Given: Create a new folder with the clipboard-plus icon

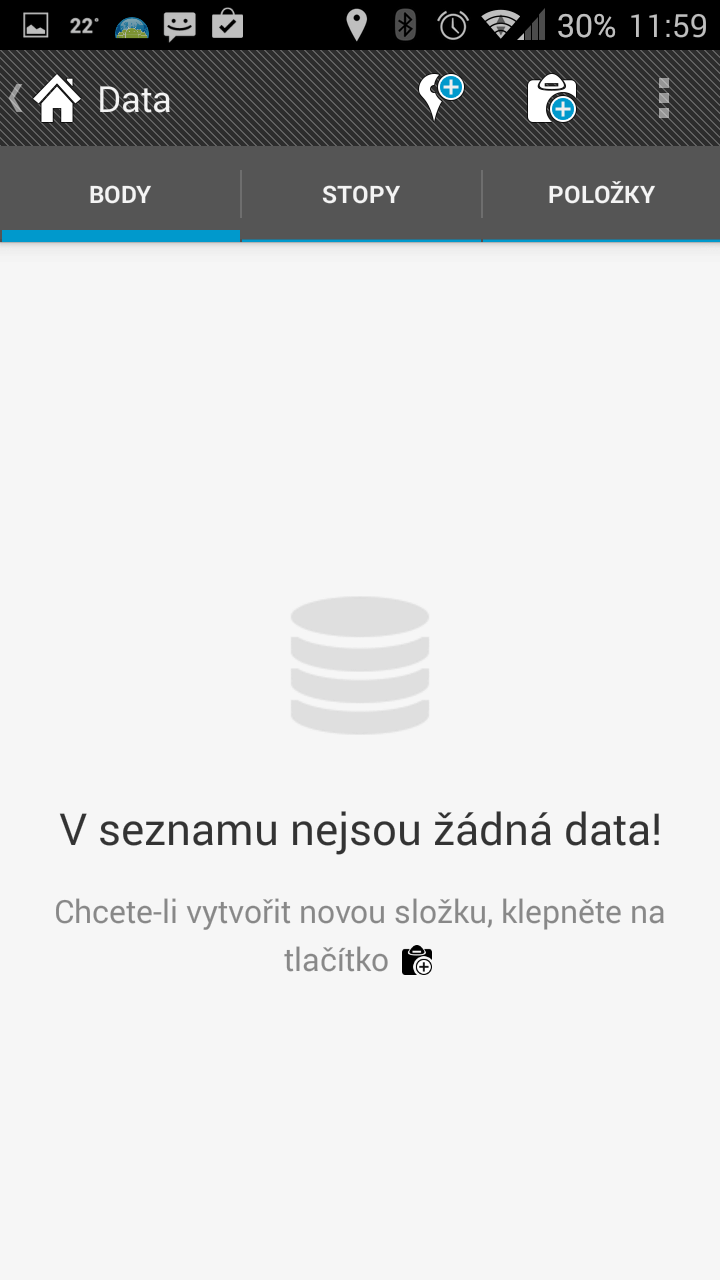Looking at the screenshot, I should coord(552,99).
